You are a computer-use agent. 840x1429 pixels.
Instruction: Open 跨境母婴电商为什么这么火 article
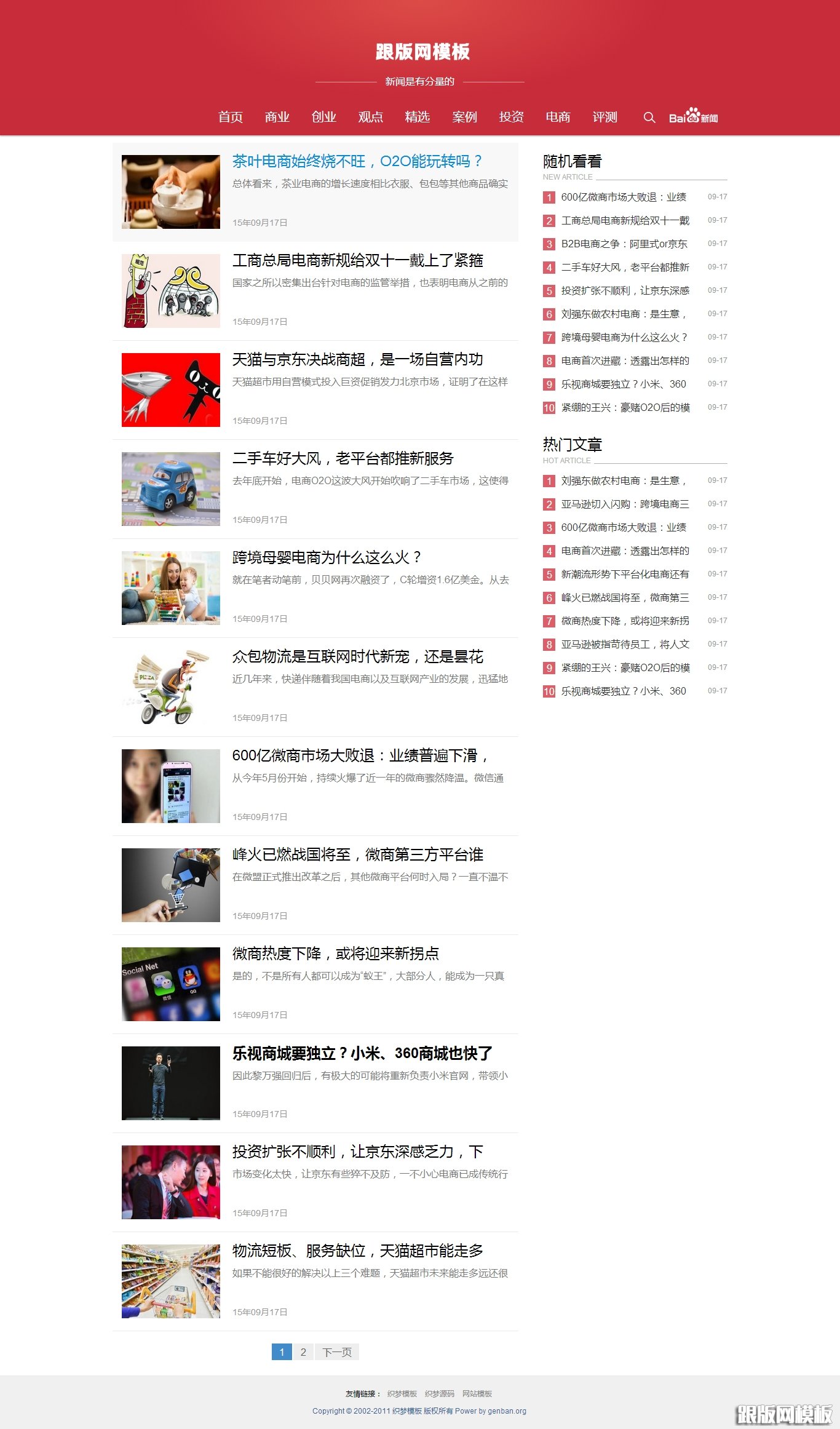(327, 557)
